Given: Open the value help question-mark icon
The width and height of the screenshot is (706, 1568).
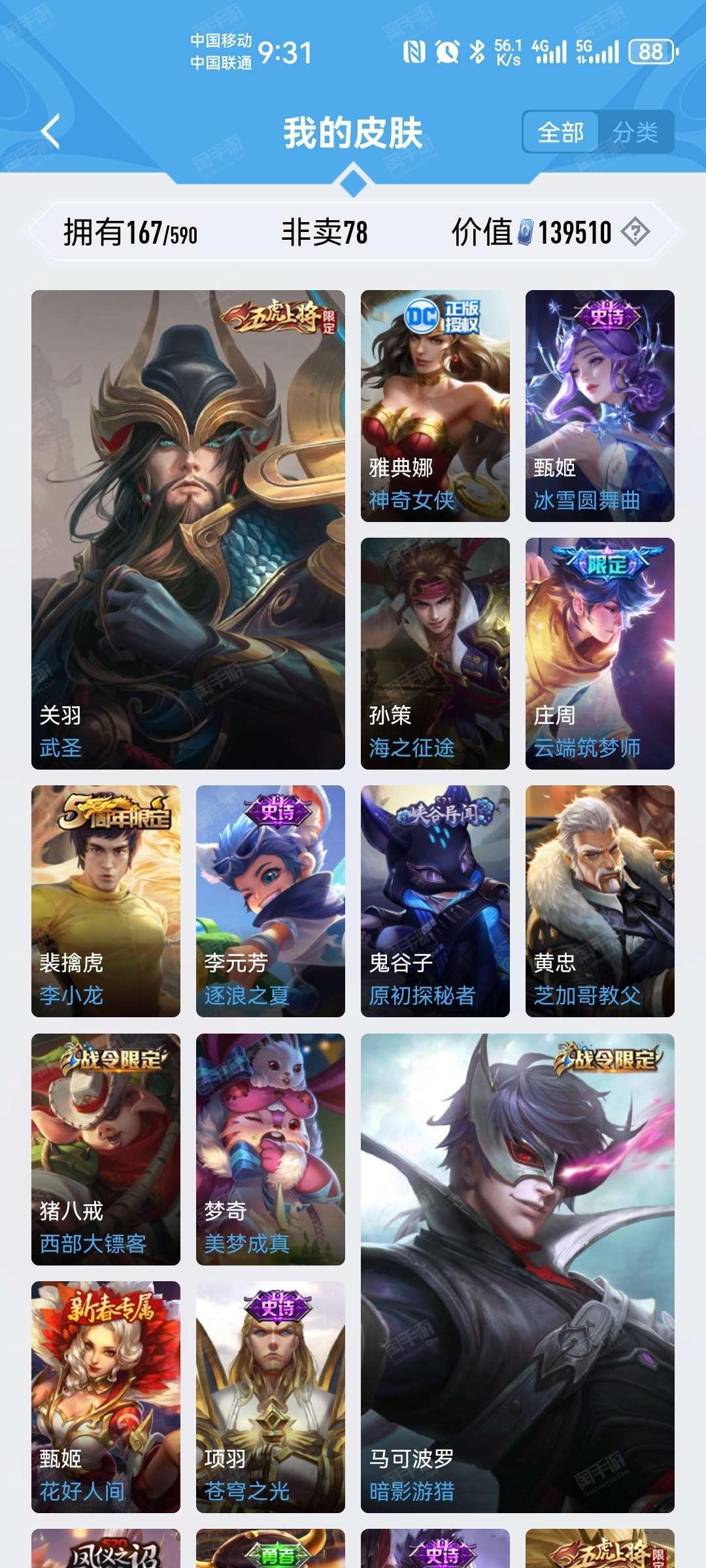Looking at the screenshot, I should [x=635, y=232].
